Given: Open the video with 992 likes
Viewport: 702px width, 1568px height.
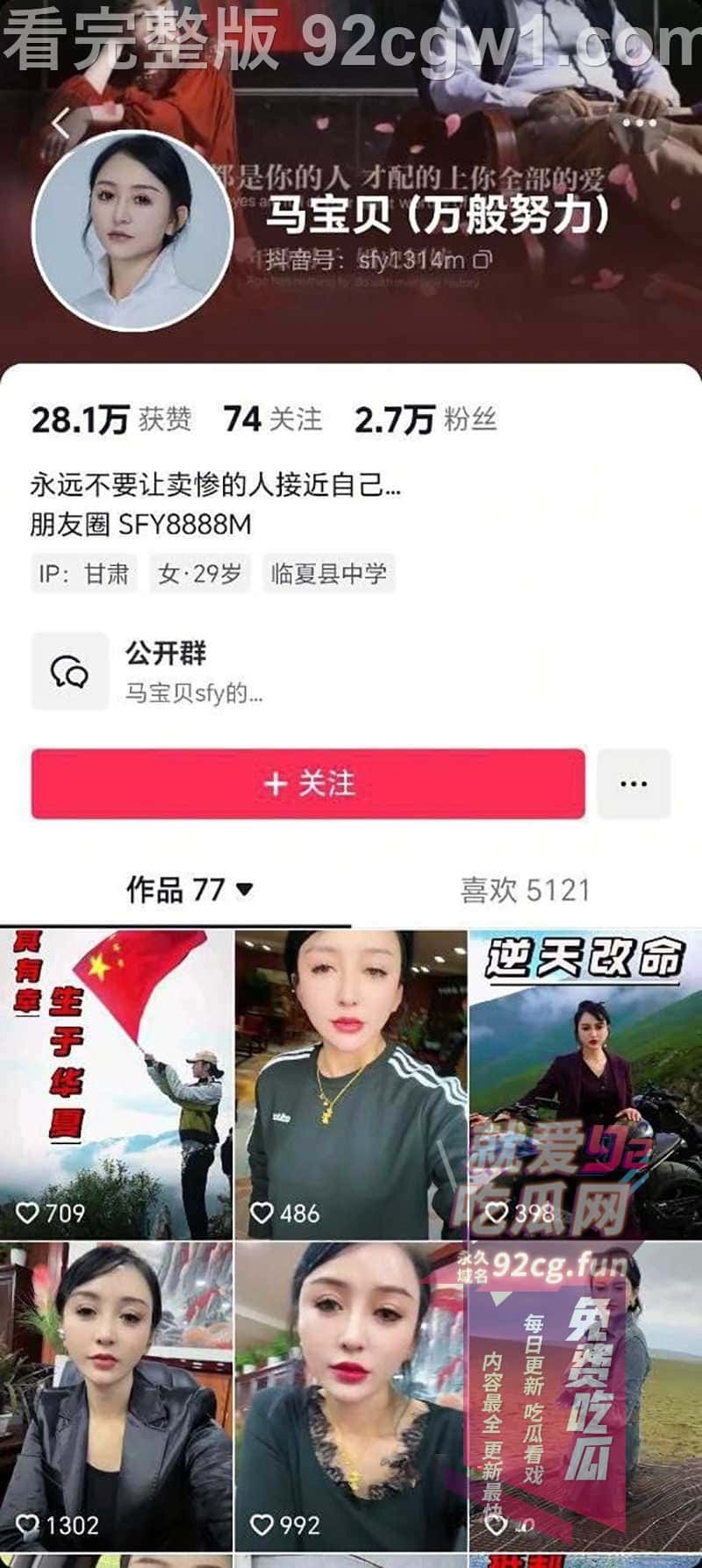Looking at the screenshot, I should (x=351, y=1395).
